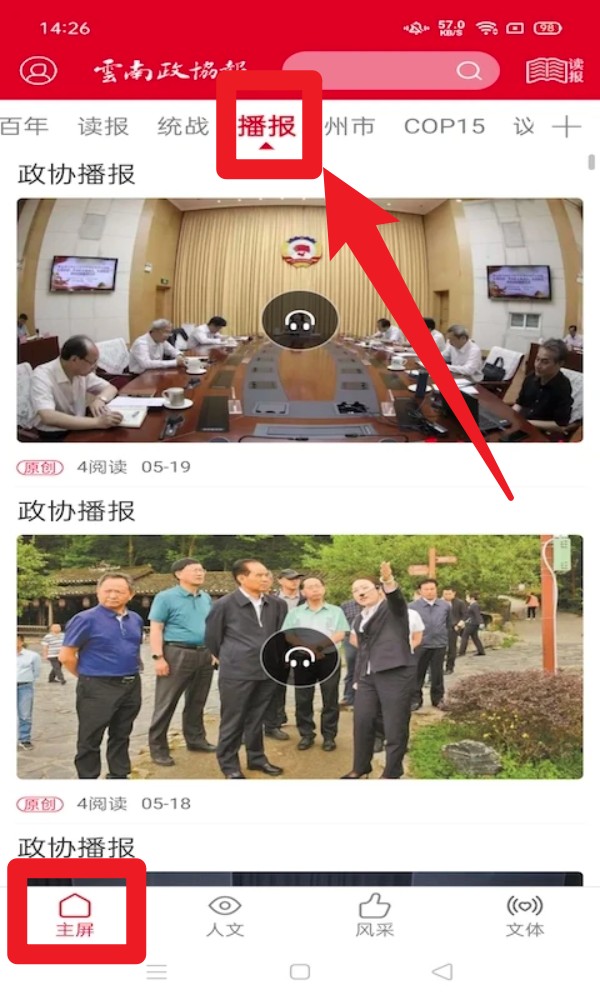The height and width of the screenshot is (1000, 600).
Task: Go to the 主屏 bottom tab
Action: [x=75, y=915]
